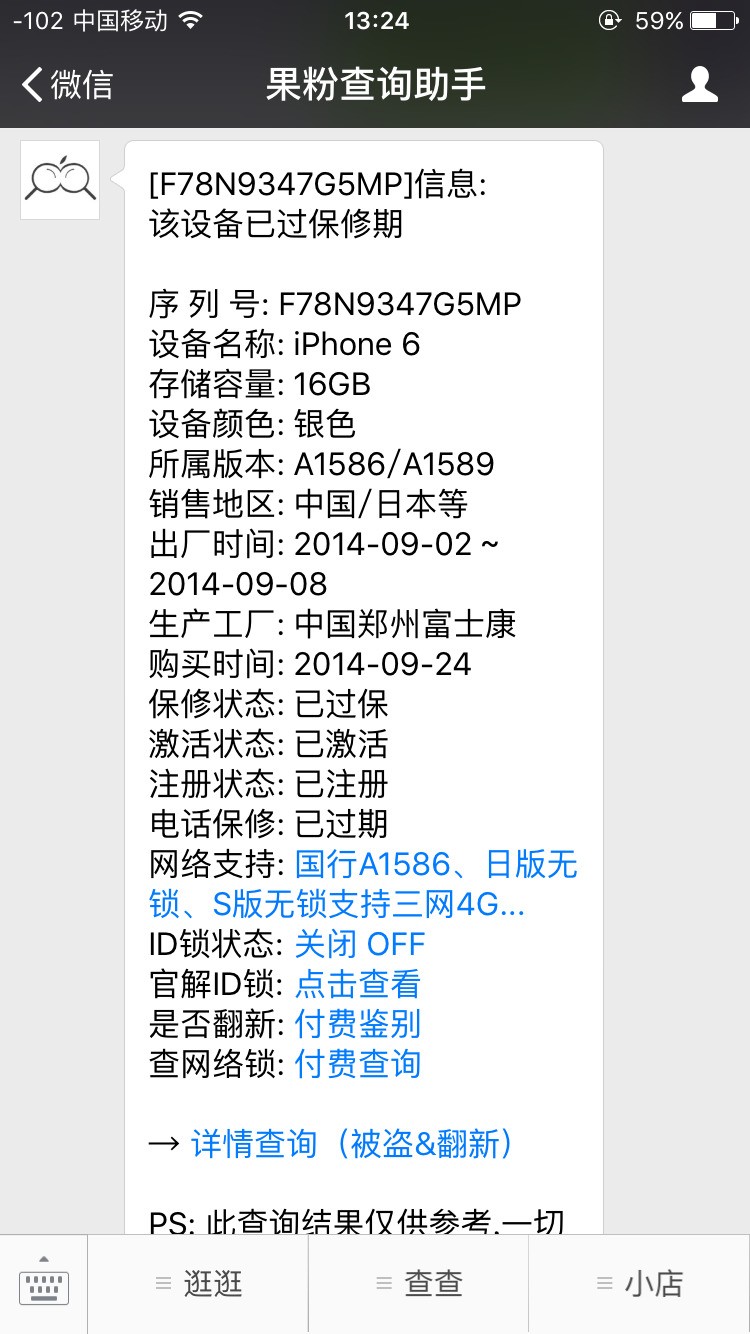Tap the keyboard icon in bottom toolbar
This screenshot has height=1334, width=750.
[x=44, y=1285]
